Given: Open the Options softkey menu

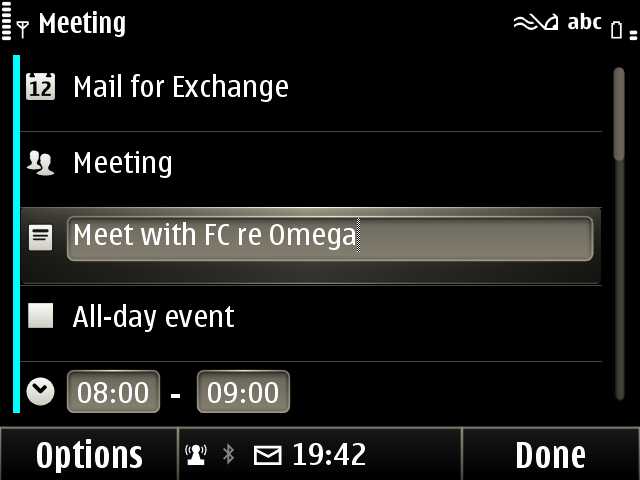Looking at the screenshot, I should 89,455.
